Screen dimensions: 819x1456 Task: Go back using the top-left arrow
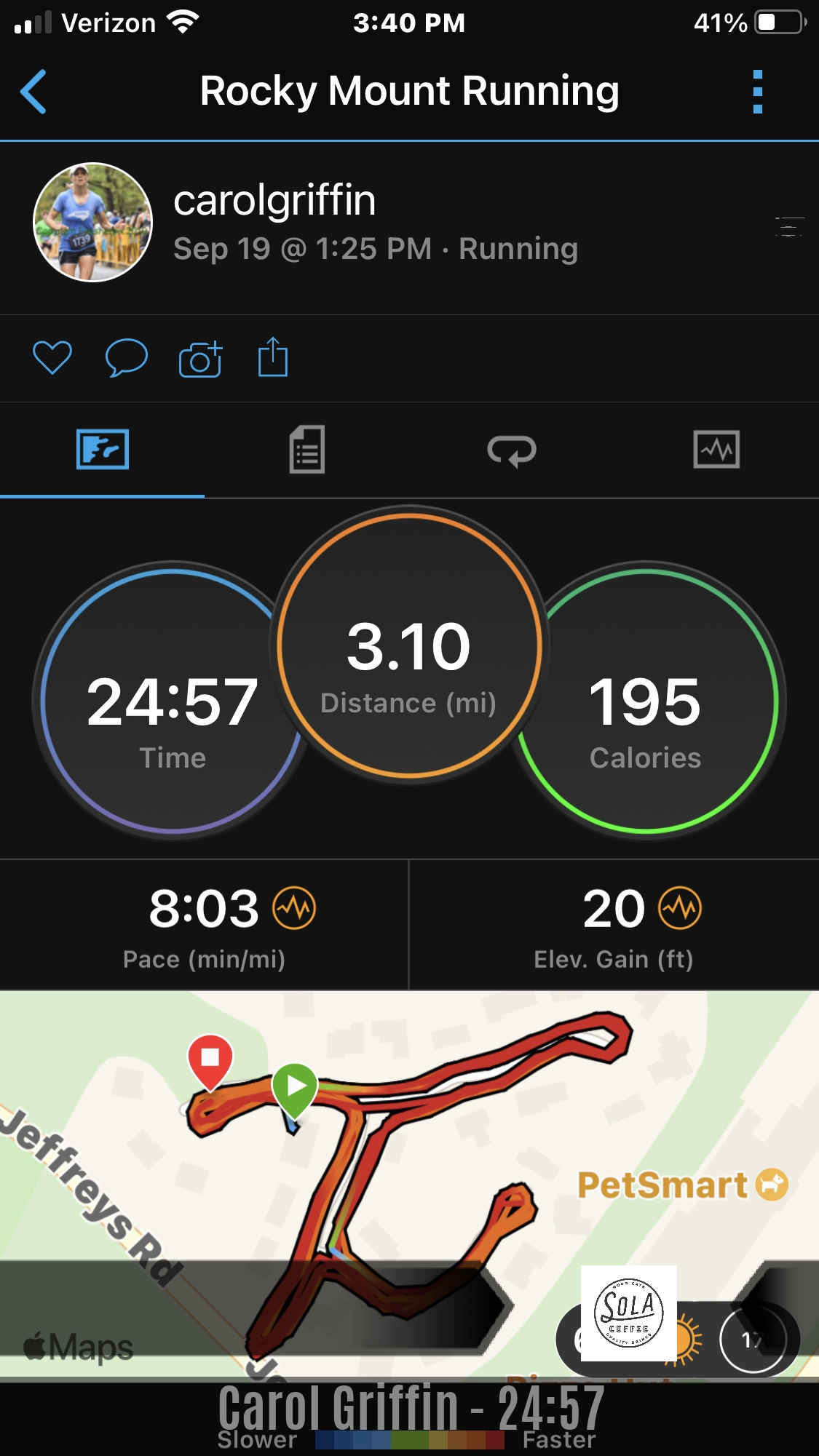(x=33, y=92)
